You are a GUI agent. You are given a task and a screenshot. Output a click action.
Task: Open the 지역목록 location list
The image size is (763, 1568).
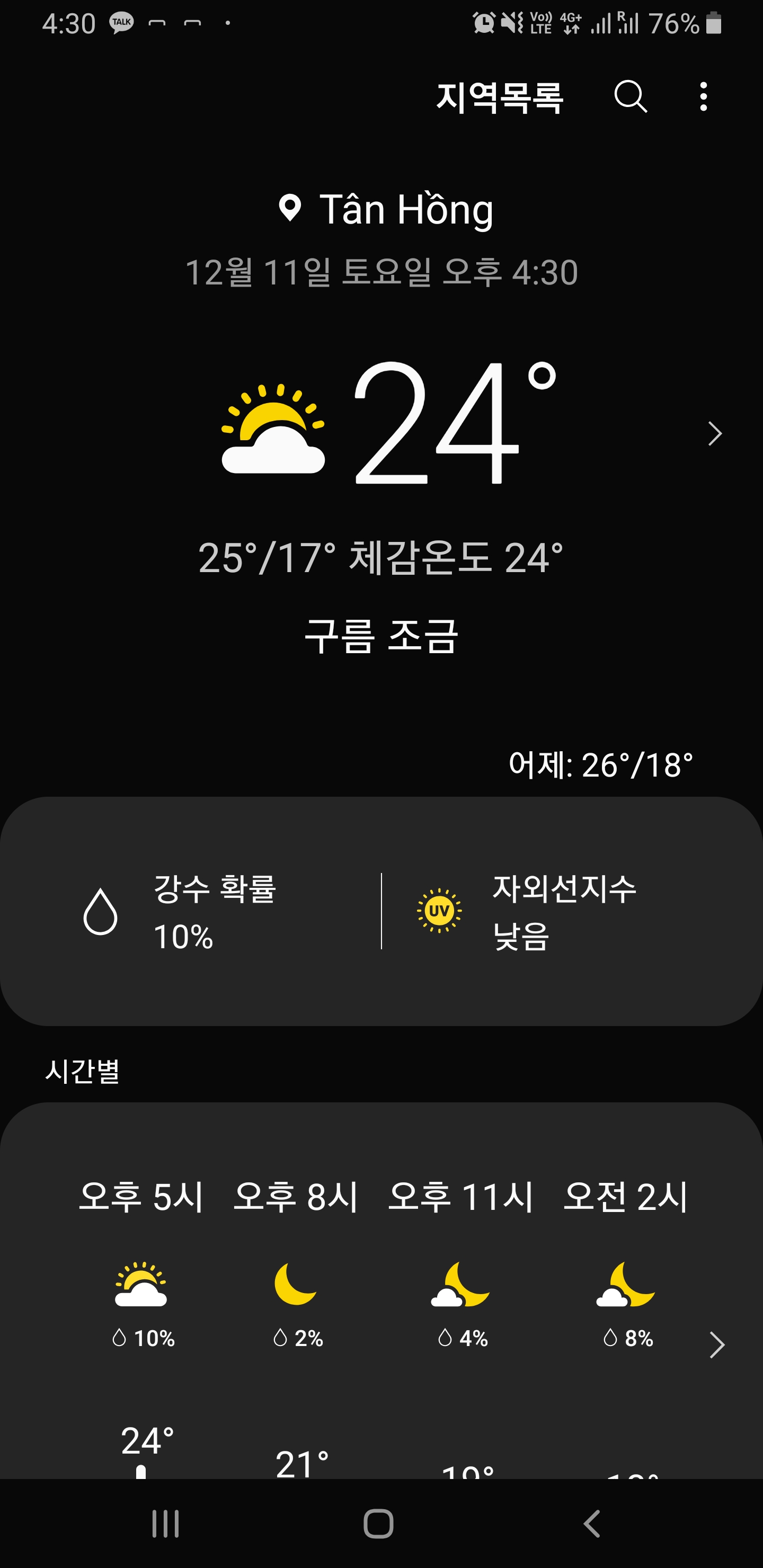click(x=499, y=97)
